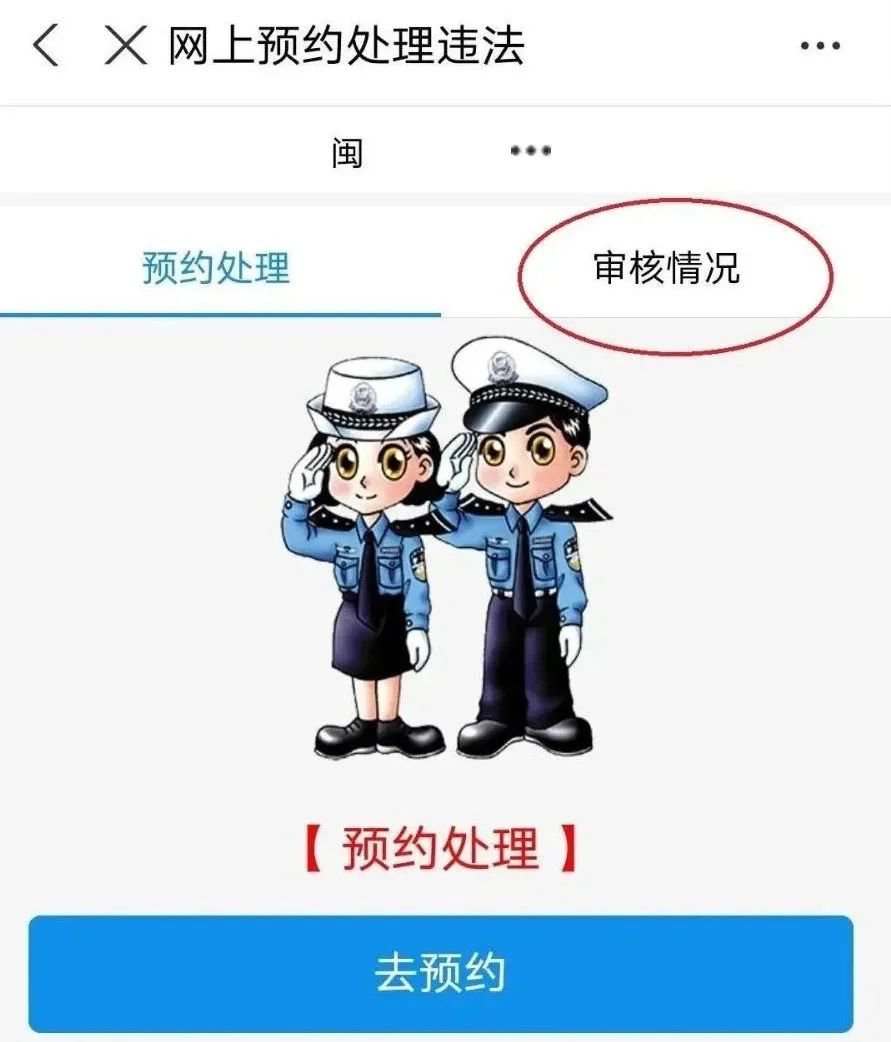The image size is (891, 1042).
Task: Switch to the 审核情况 tab
Action: [x=666, y=268]
